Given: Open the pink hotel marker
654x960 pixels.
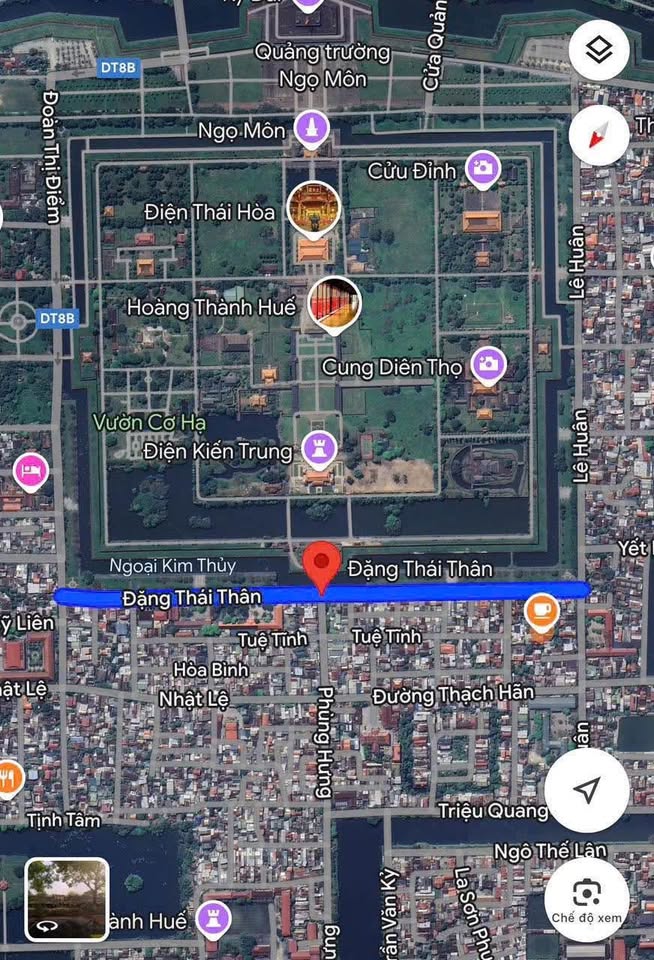Looking at the screenshot, I should click(x=30, y=470).
